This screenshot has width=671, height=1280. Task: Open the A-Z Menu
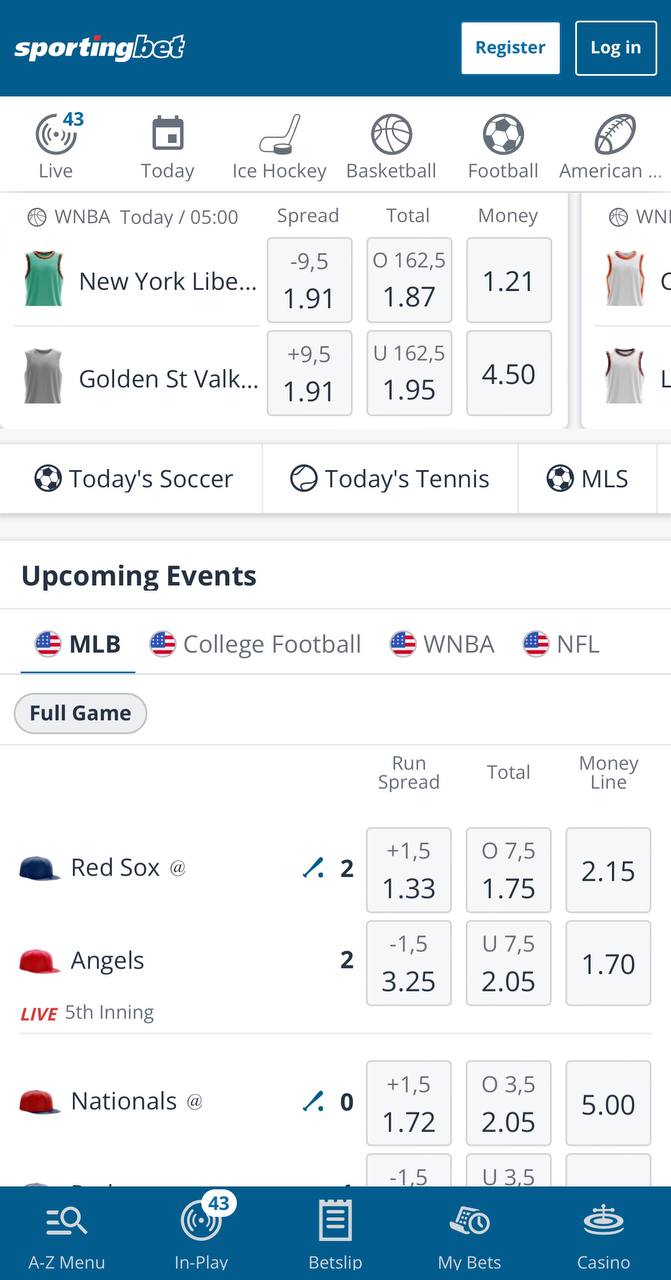coord(66,1234)
